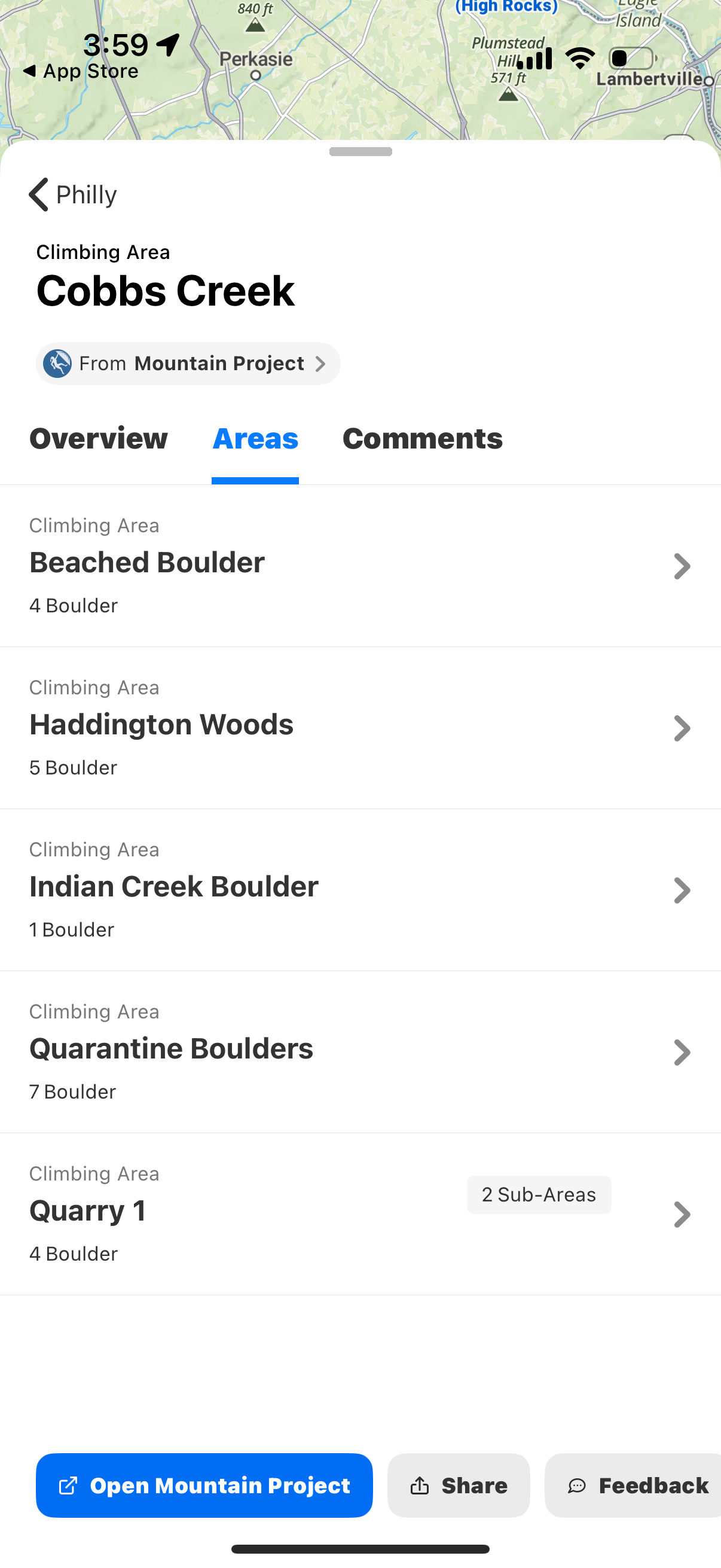
Task: Tap the Share button
Action: point(458,1485)
